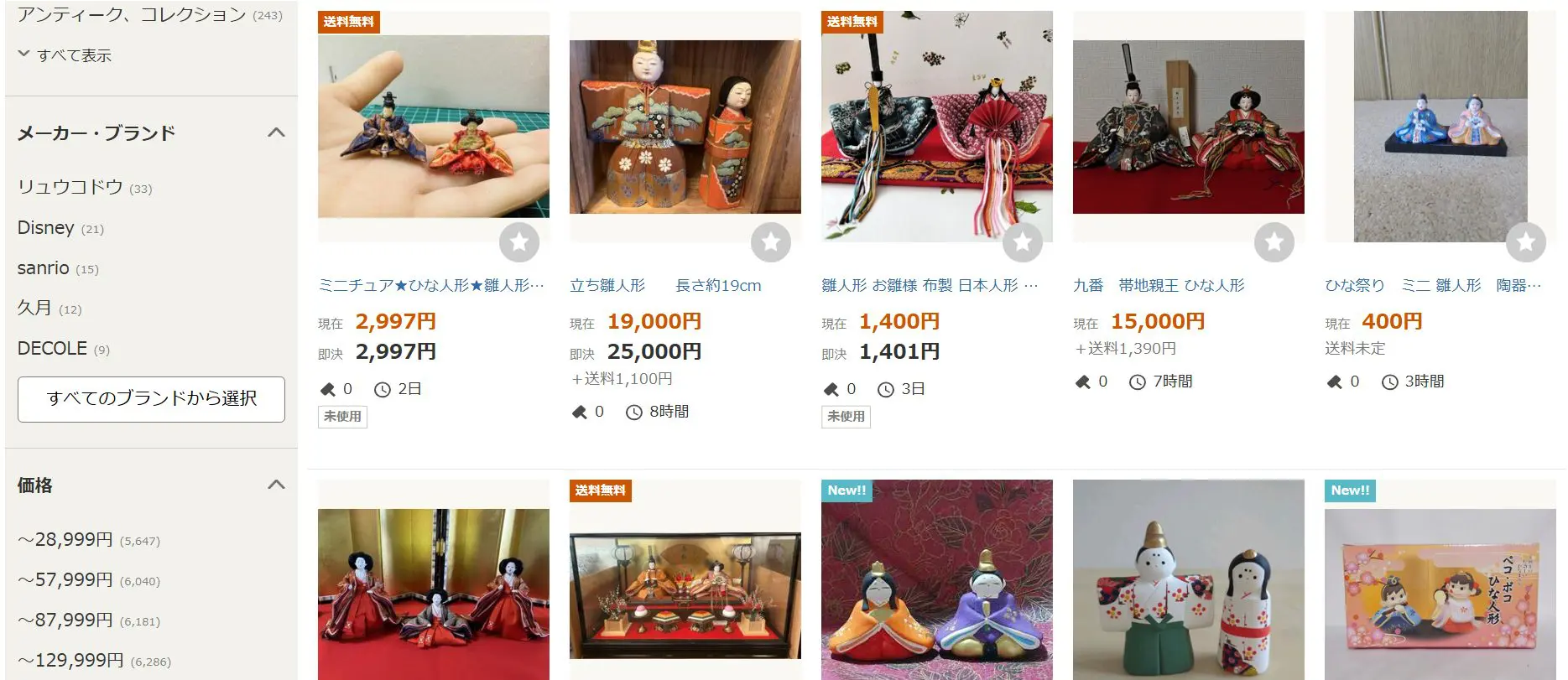Watchlist the ひな祭り ミニ 雛人形 item
1568x680 pixels.
[x=1526, y=242]
